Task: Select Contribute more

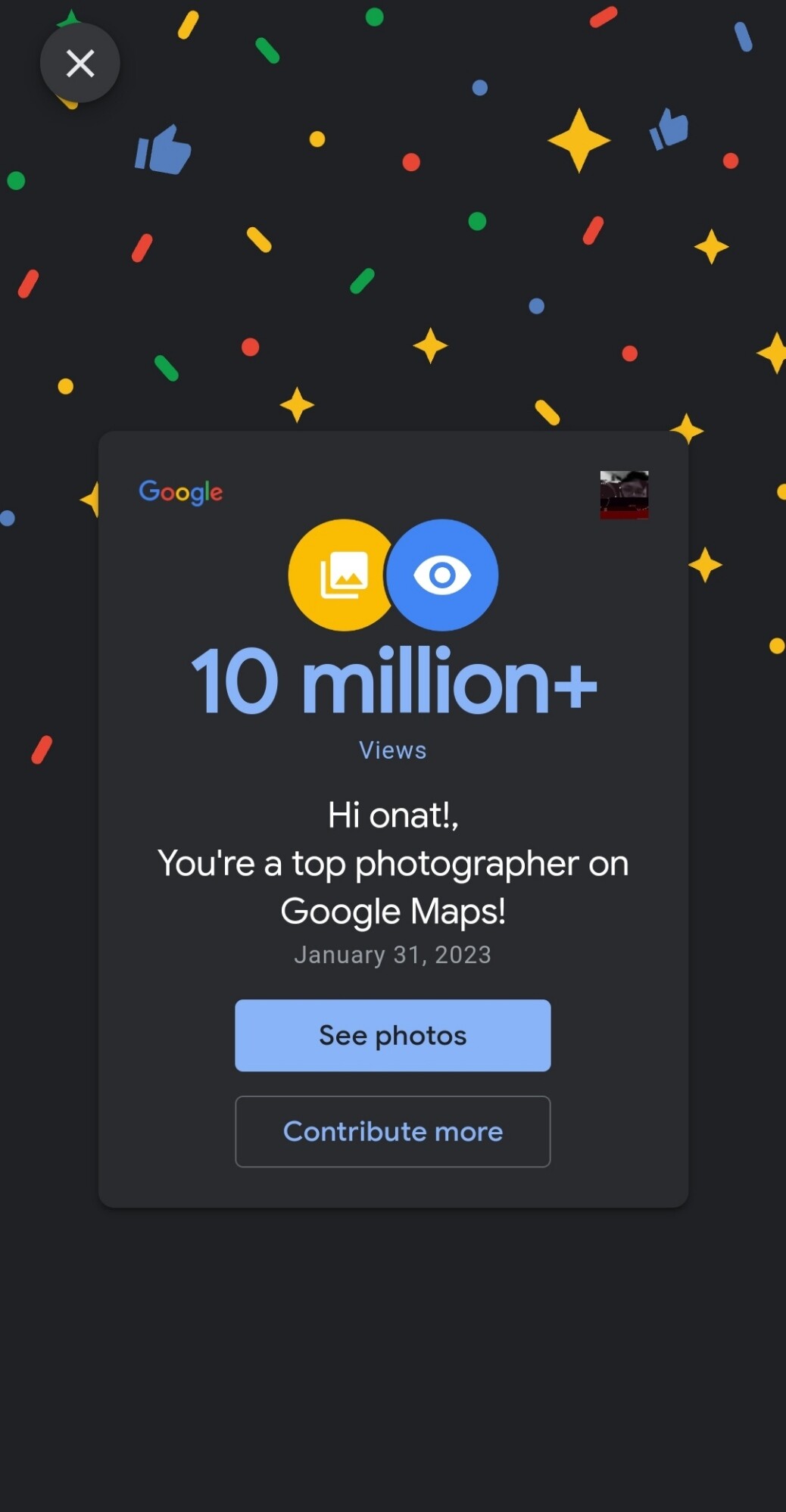Action: [392, 1131]
